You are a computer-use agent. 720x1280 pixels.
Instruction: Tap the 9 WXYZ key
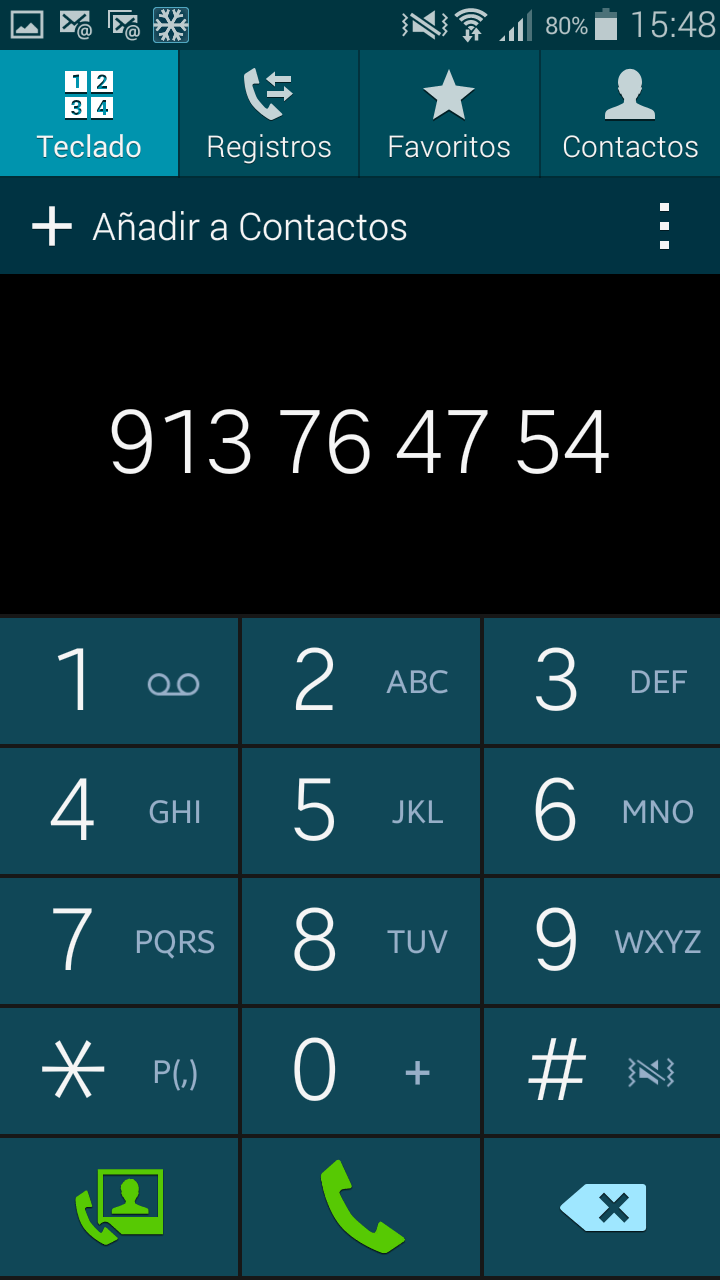(602, 941)
